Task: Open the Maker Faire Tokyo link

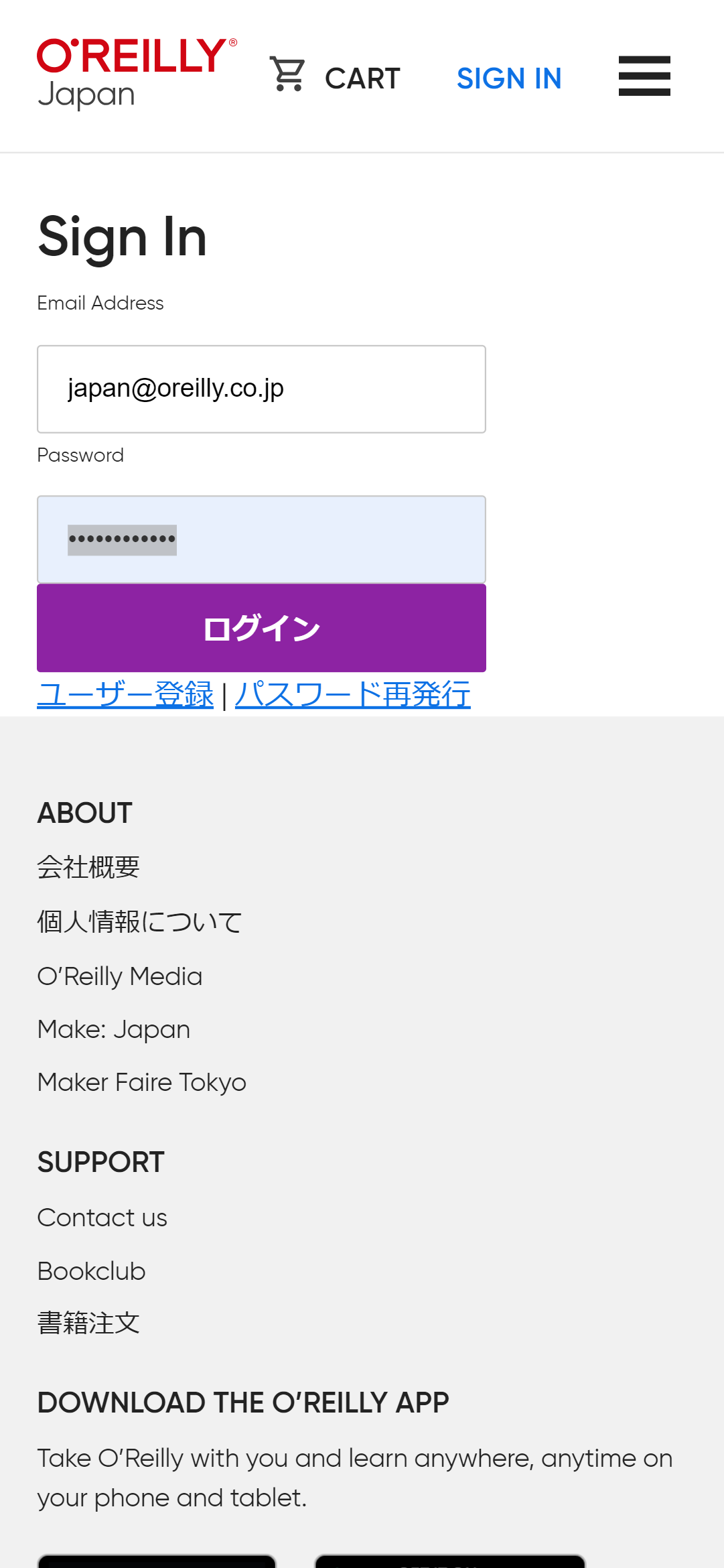Action: point(142,1082)
